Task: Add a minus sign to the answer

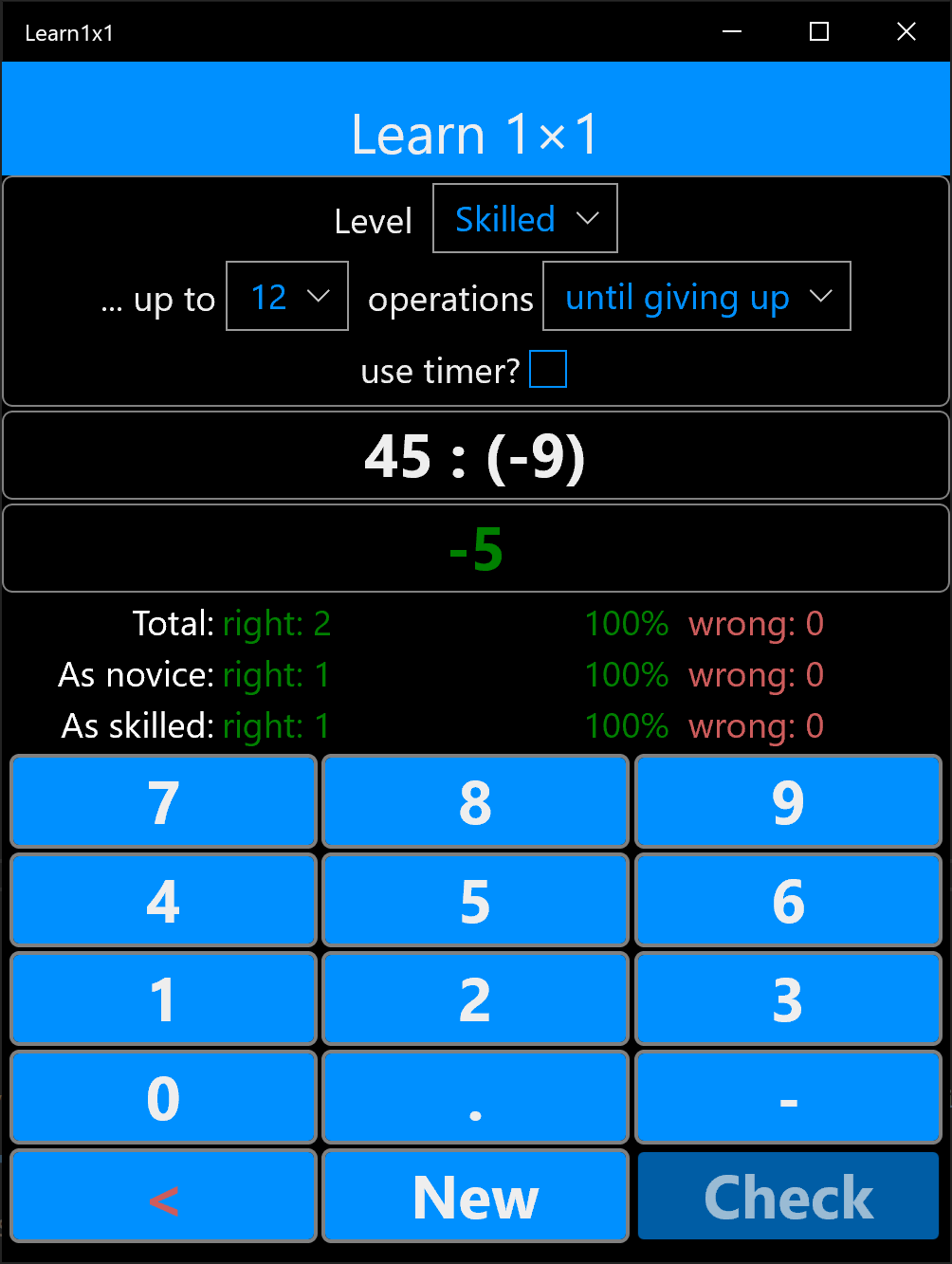Action: pyautogui.click(x=788, y=1098)
